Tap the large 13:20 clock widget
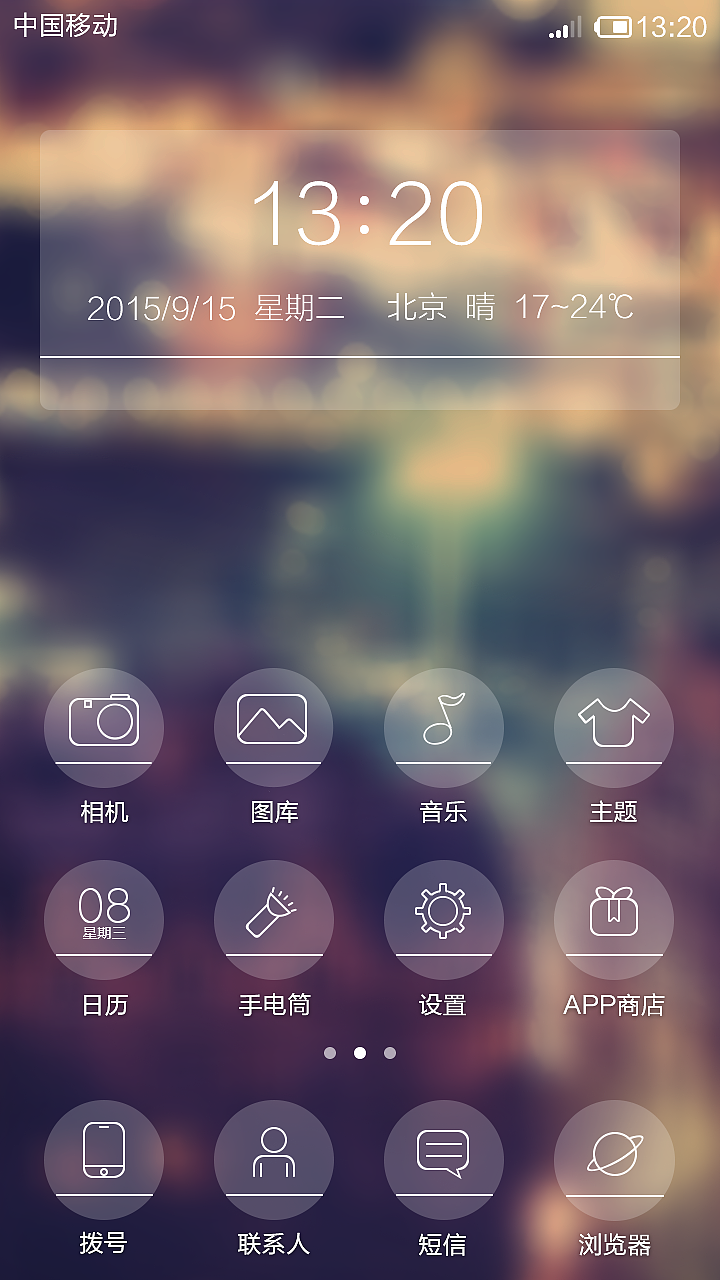The height and width of the screenshot is (1280, 720). [368, 211]
